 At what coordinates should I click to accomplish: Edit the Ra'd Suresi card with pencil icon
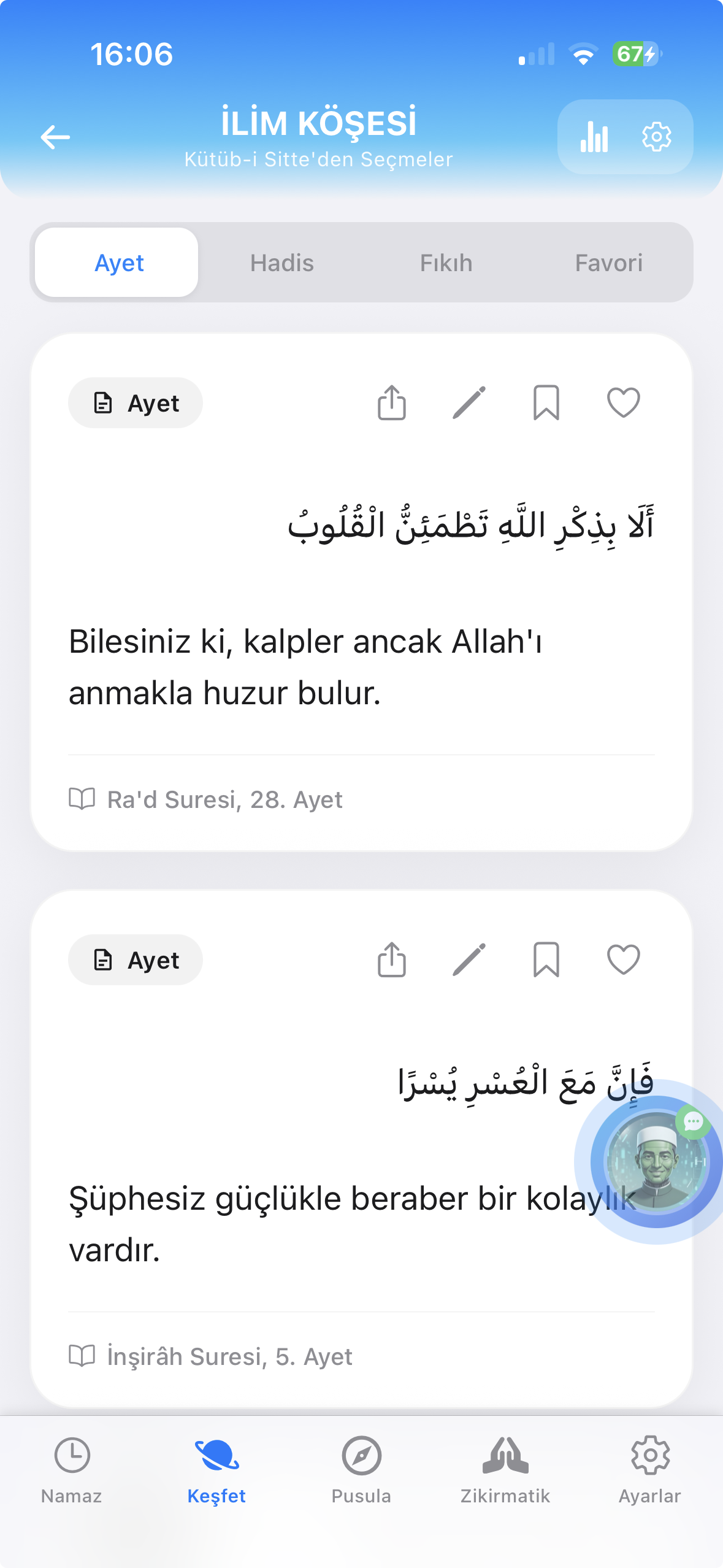point(470,402)
